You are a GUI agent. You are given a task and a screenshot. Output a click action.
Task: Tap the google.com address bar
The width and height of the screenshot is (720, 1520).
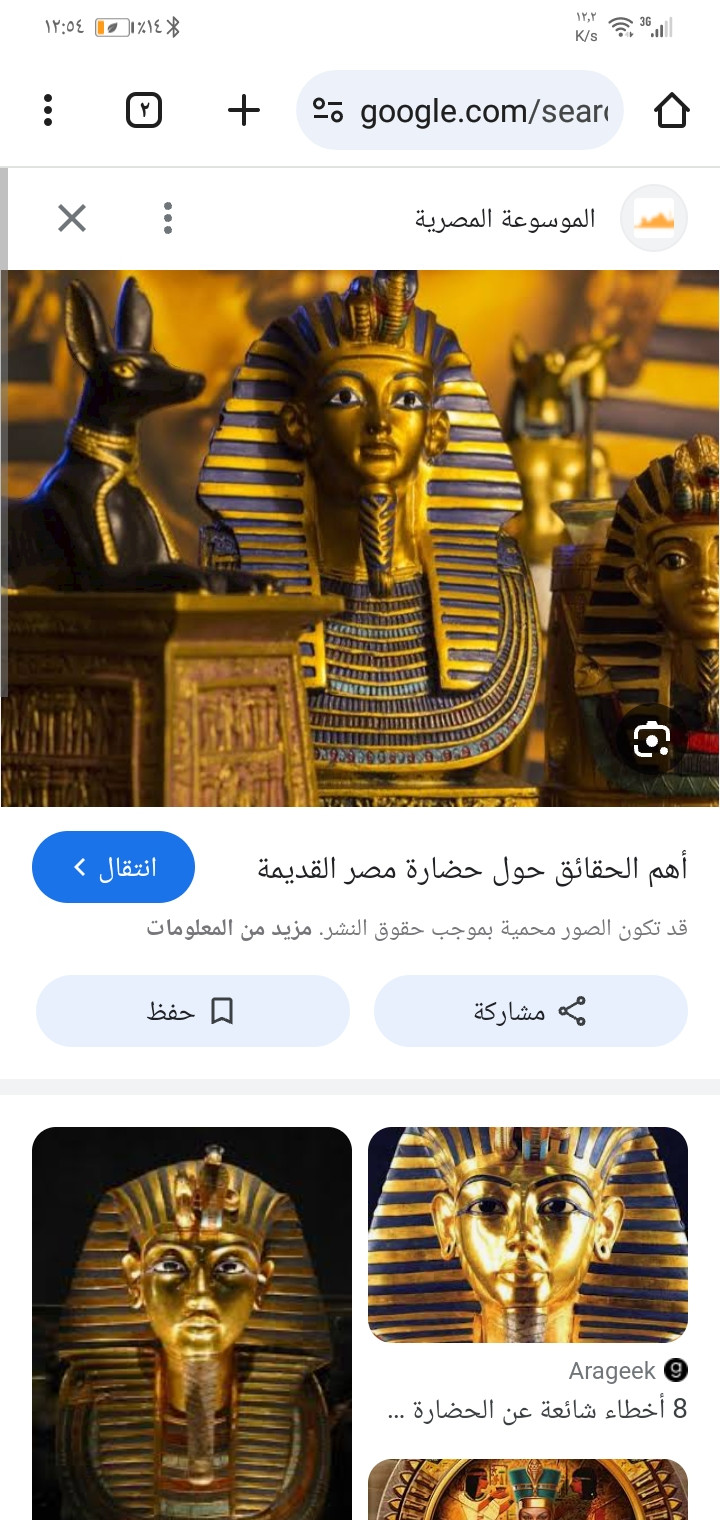(x=460, y=110)
